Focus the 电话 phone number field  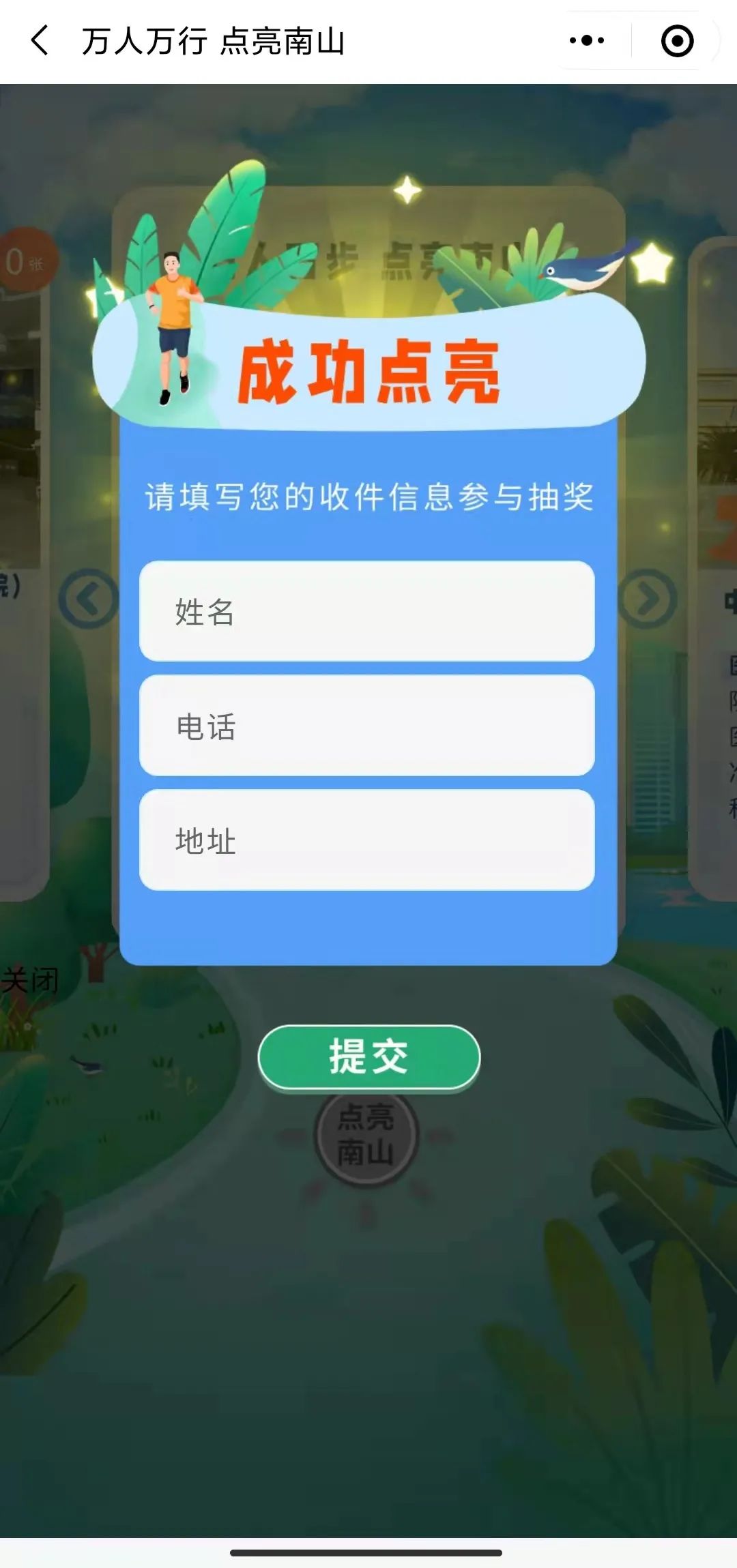[x=367, y=726]
